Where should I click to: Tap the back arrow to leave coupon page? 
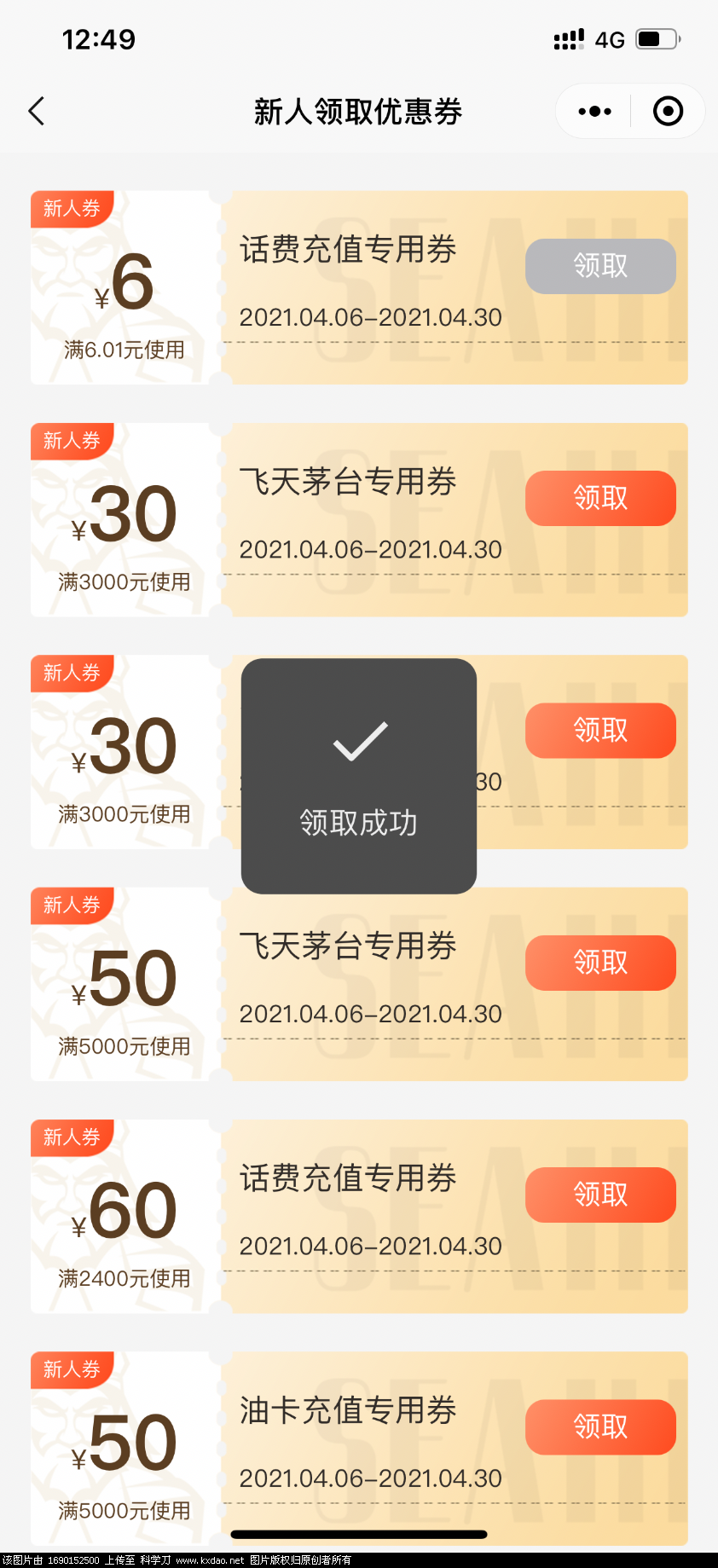pos(36,111)
